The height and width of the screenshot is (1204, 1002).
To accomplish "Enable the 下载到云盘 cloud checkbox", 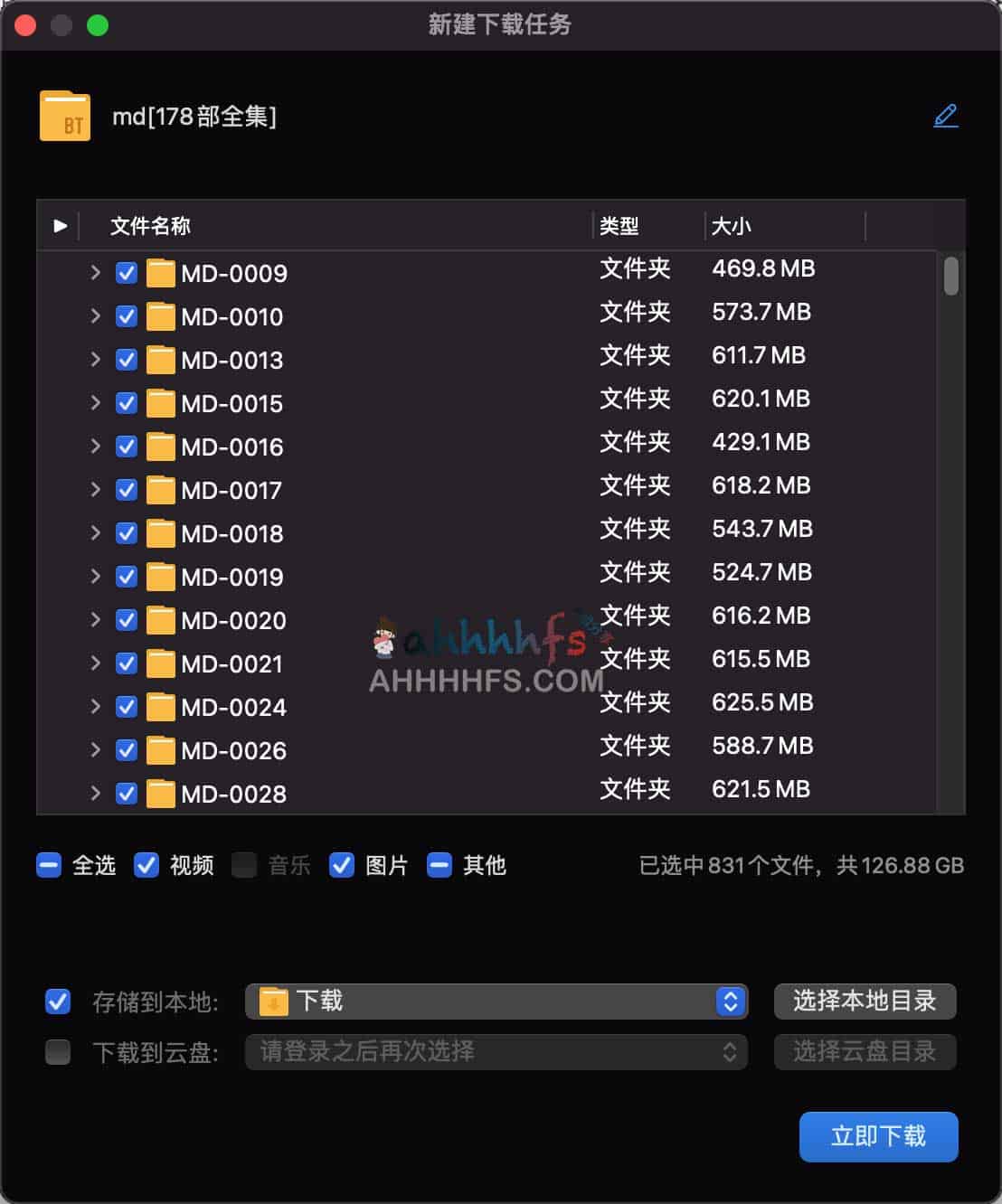I will [x=58, y=1051].
